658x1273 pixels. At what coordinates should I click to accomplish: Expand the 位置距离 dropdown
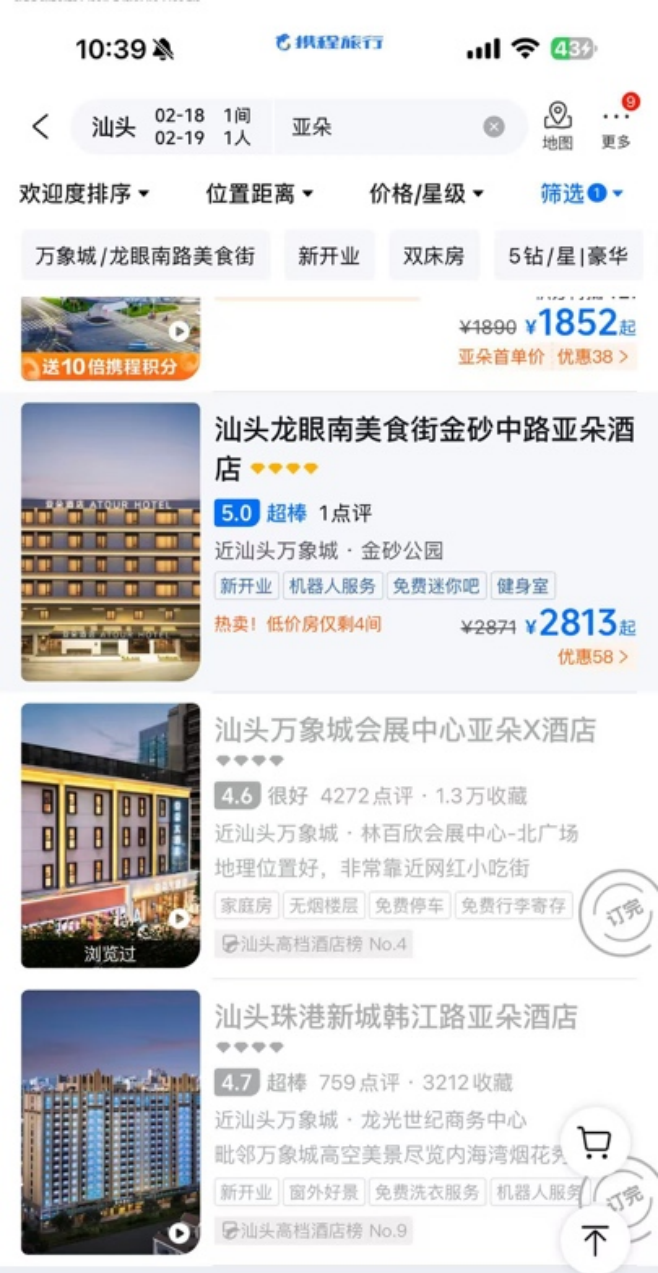click(259, 194)
